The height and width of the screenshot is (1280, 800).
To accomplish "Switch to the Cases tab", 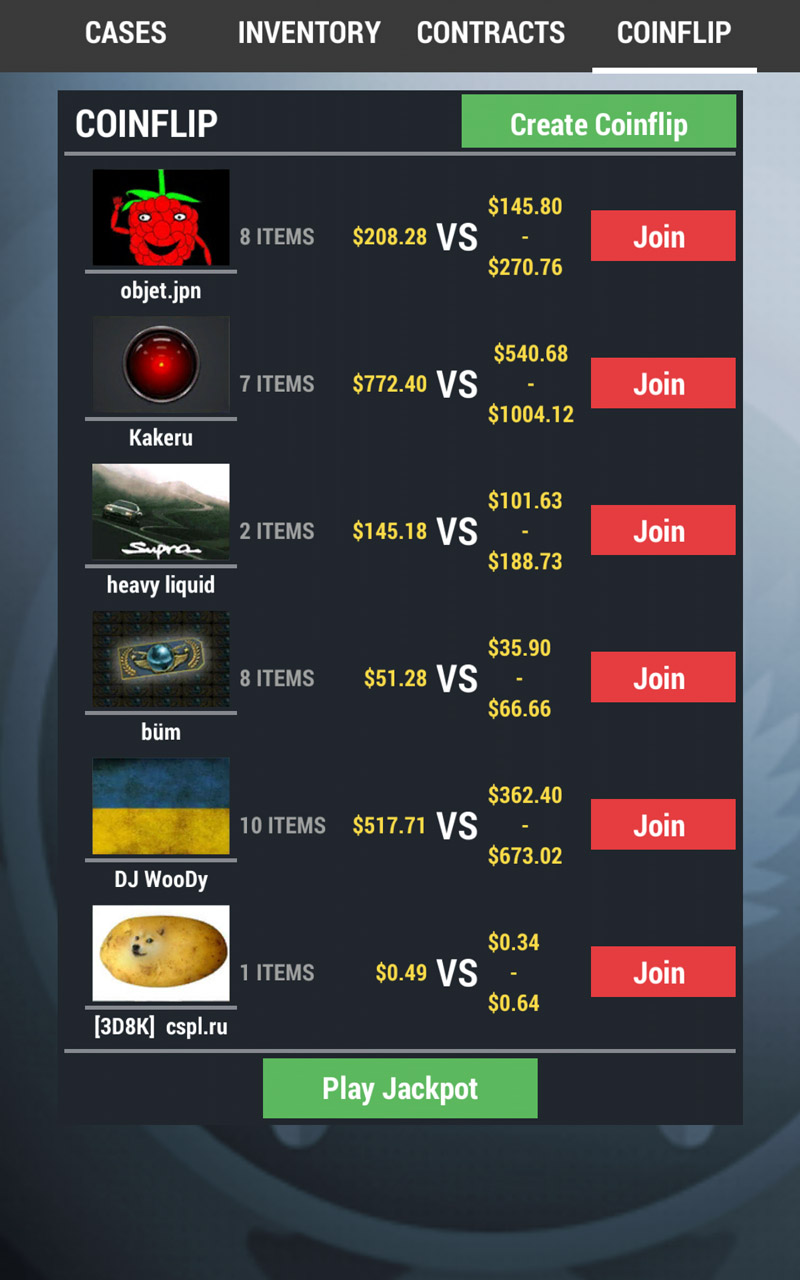I will 126,33.
